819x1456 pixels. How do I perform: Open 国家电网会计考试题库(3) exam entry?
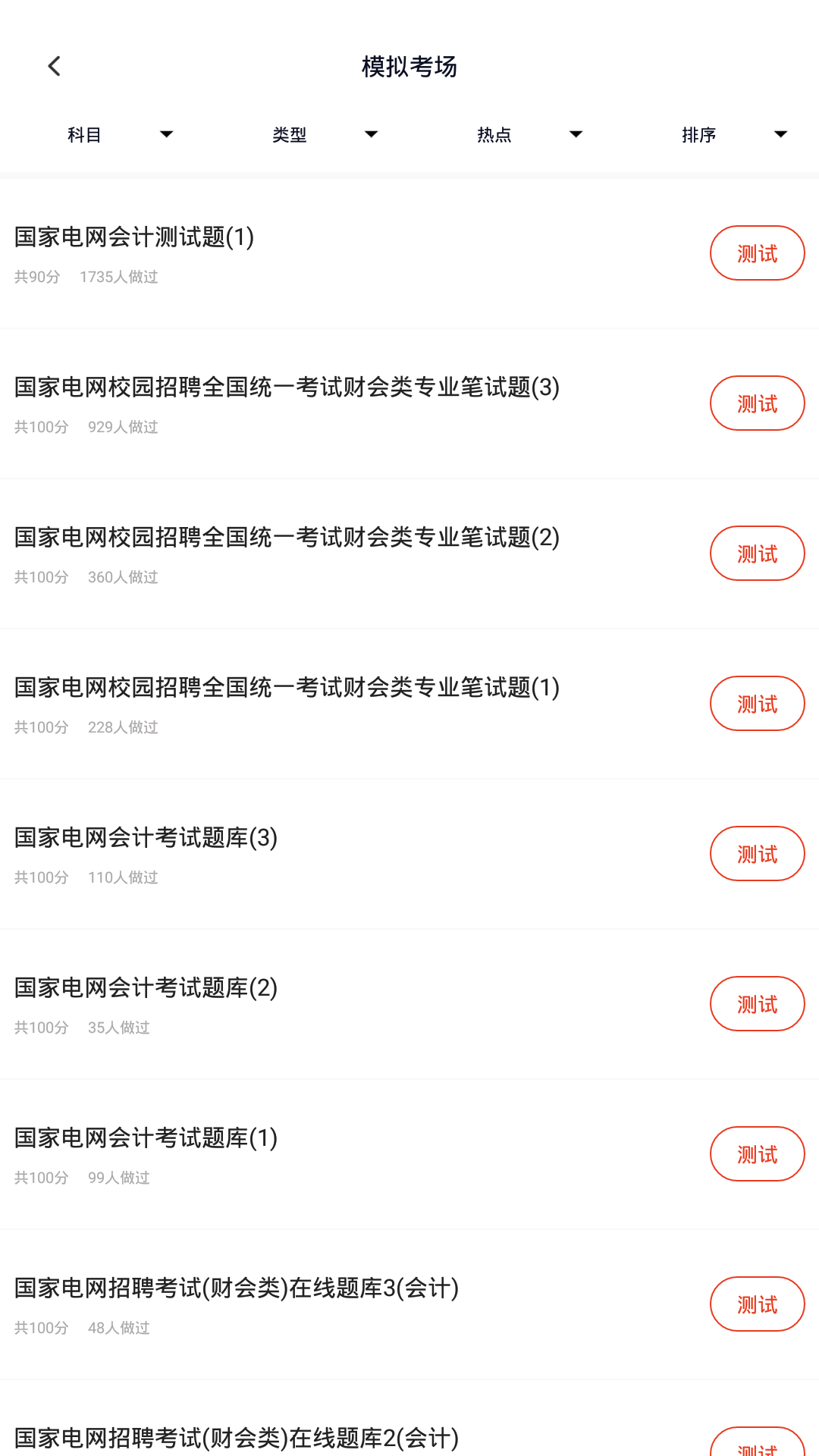pyautogui.click(x=303, y=853)
